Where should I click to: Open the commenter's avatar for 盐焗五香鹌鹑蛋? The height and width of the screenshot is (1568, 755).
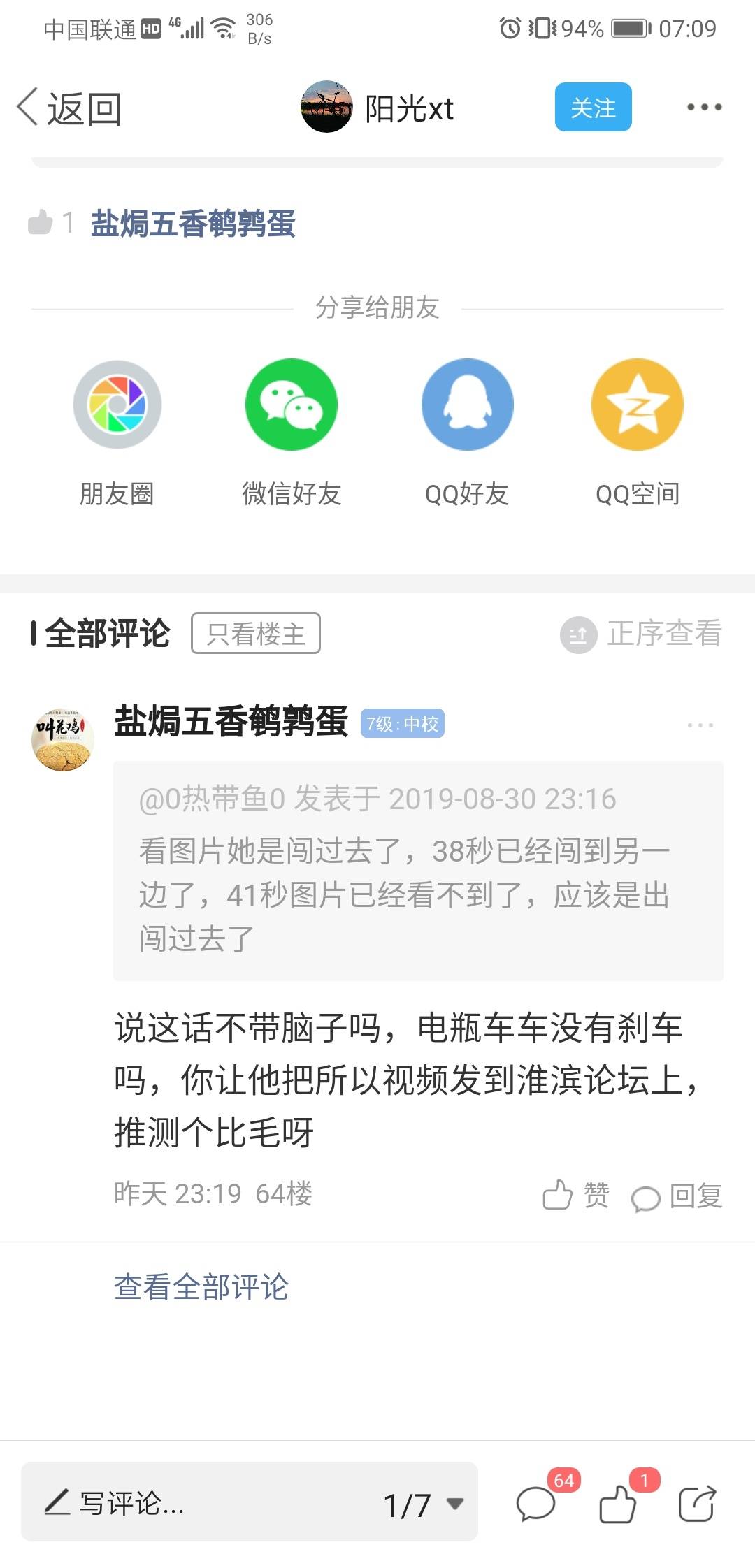(x=63, y=738)
